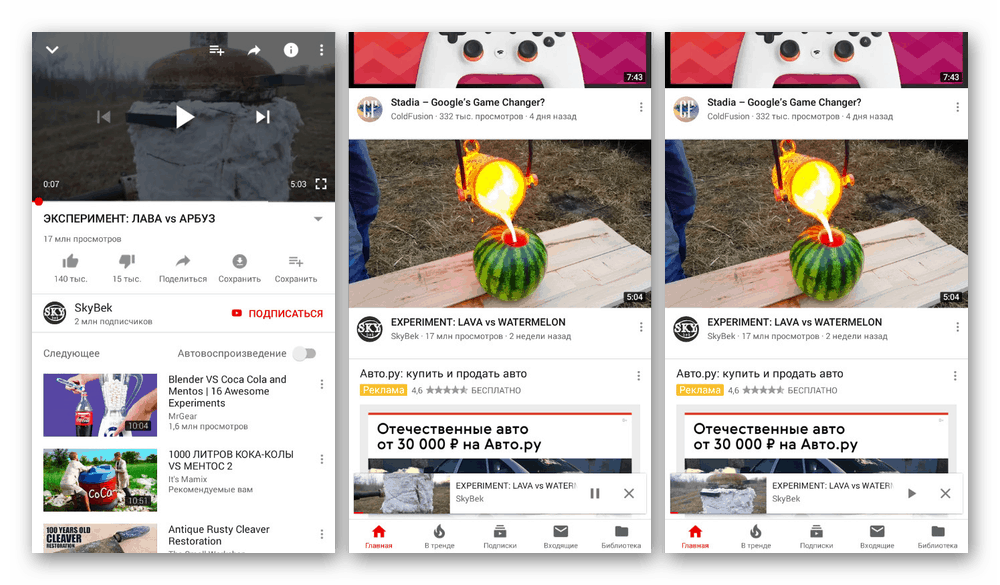
Task: Skip to the next video in the player
Action: pos(263,117)
